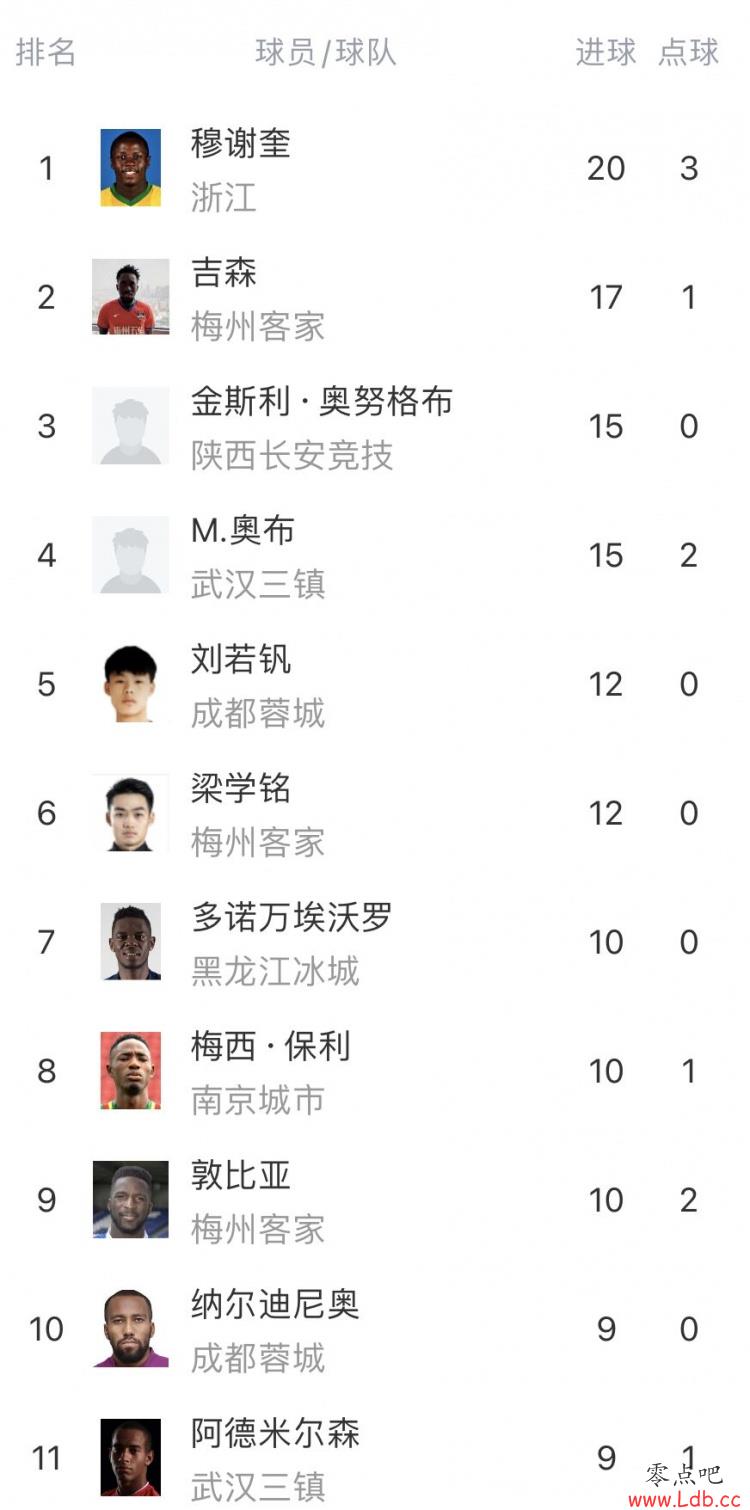This screenshot has height=1510, width=750.
Task: Select M.奥布 of 武汉三镇
Action: (375, 555)
